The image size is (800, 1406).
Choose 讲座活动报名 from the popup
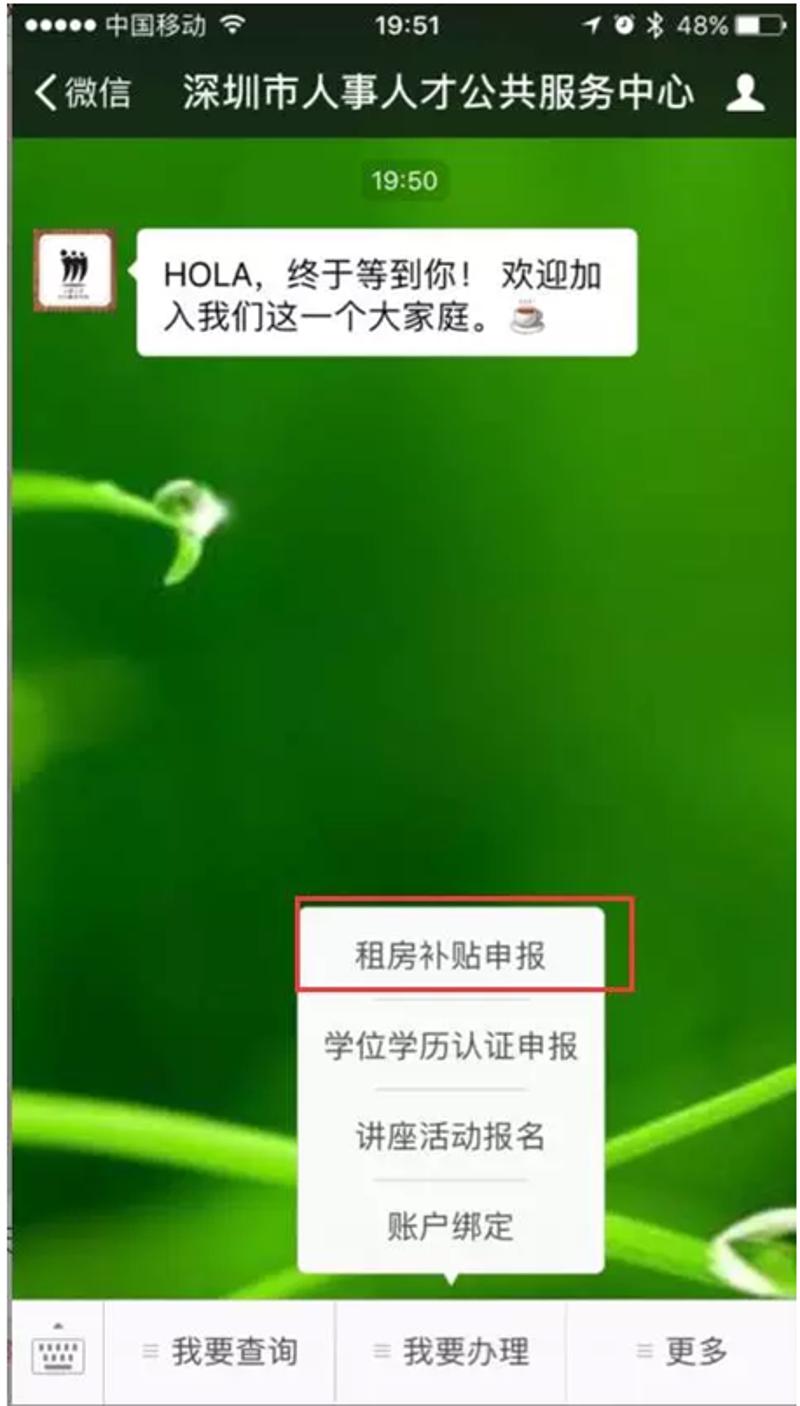click(x=451, y=1136)
